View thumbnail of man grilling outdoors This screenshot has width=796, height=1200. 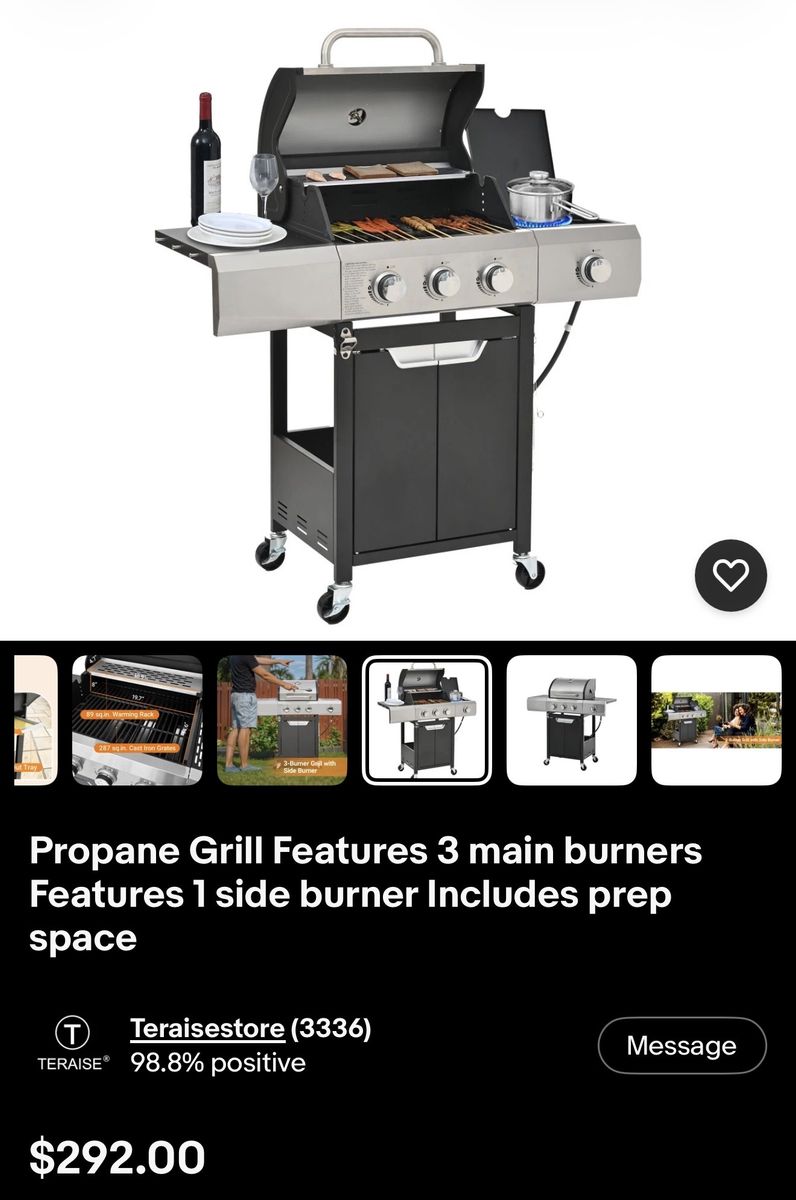point(282,720)
